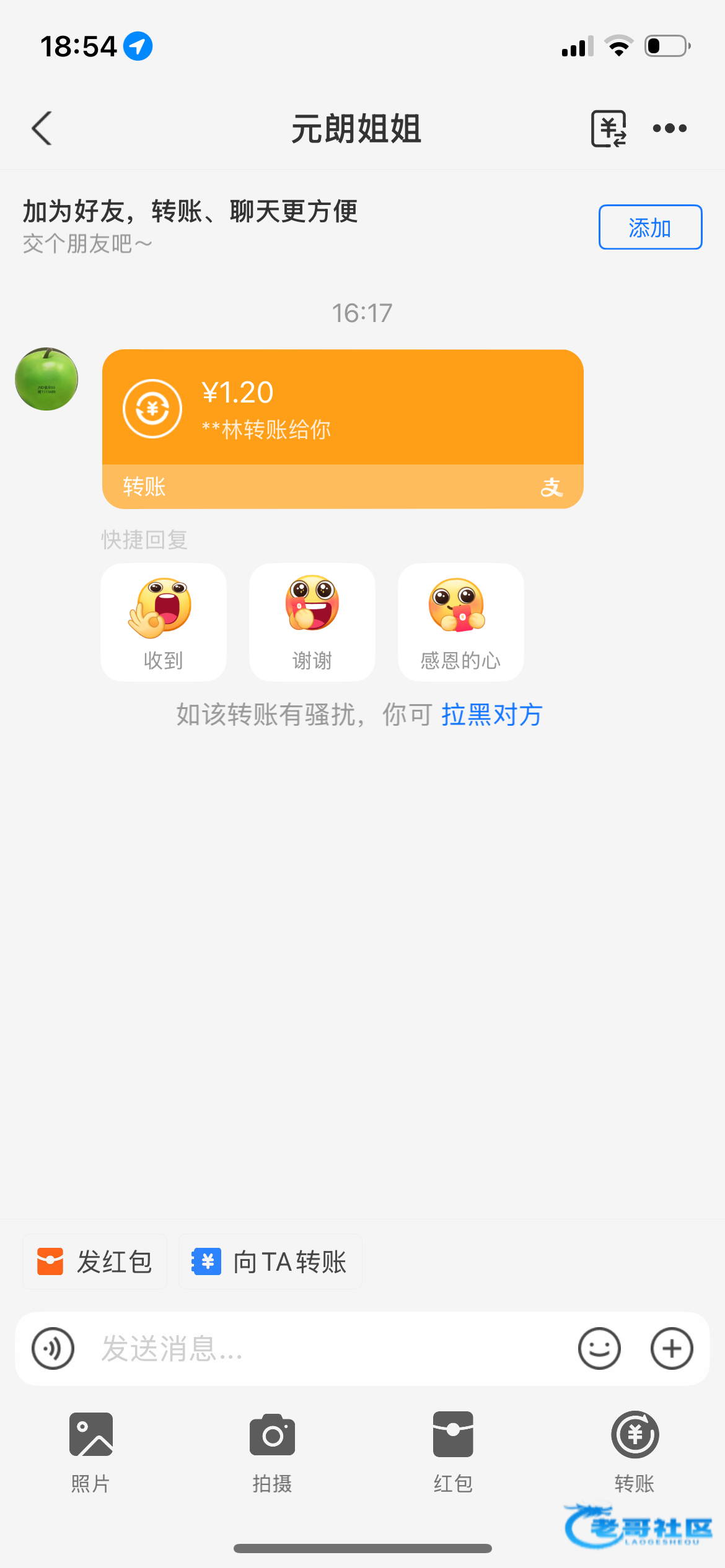Toggle the plus attachments panel

pyautogui.click(x=672, y=1348)
